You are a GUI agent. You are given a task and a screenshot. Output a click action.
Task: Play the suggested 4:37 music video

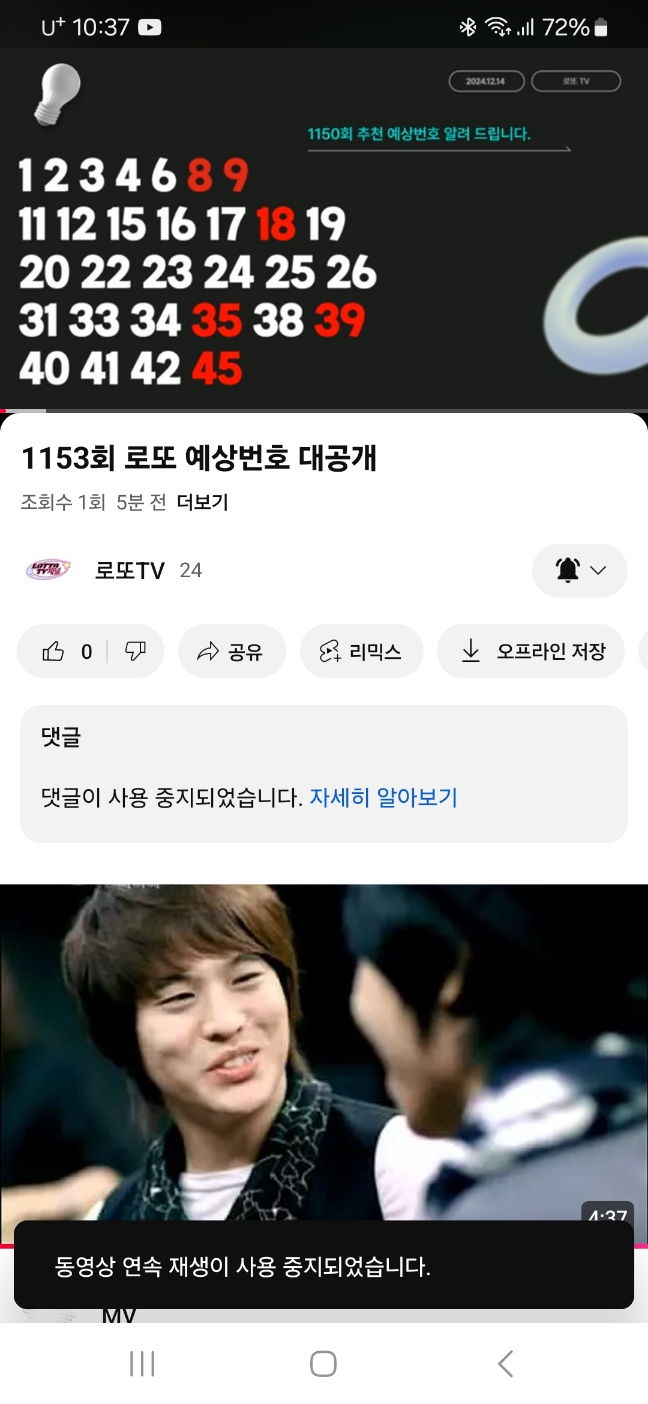[324, 1050]
